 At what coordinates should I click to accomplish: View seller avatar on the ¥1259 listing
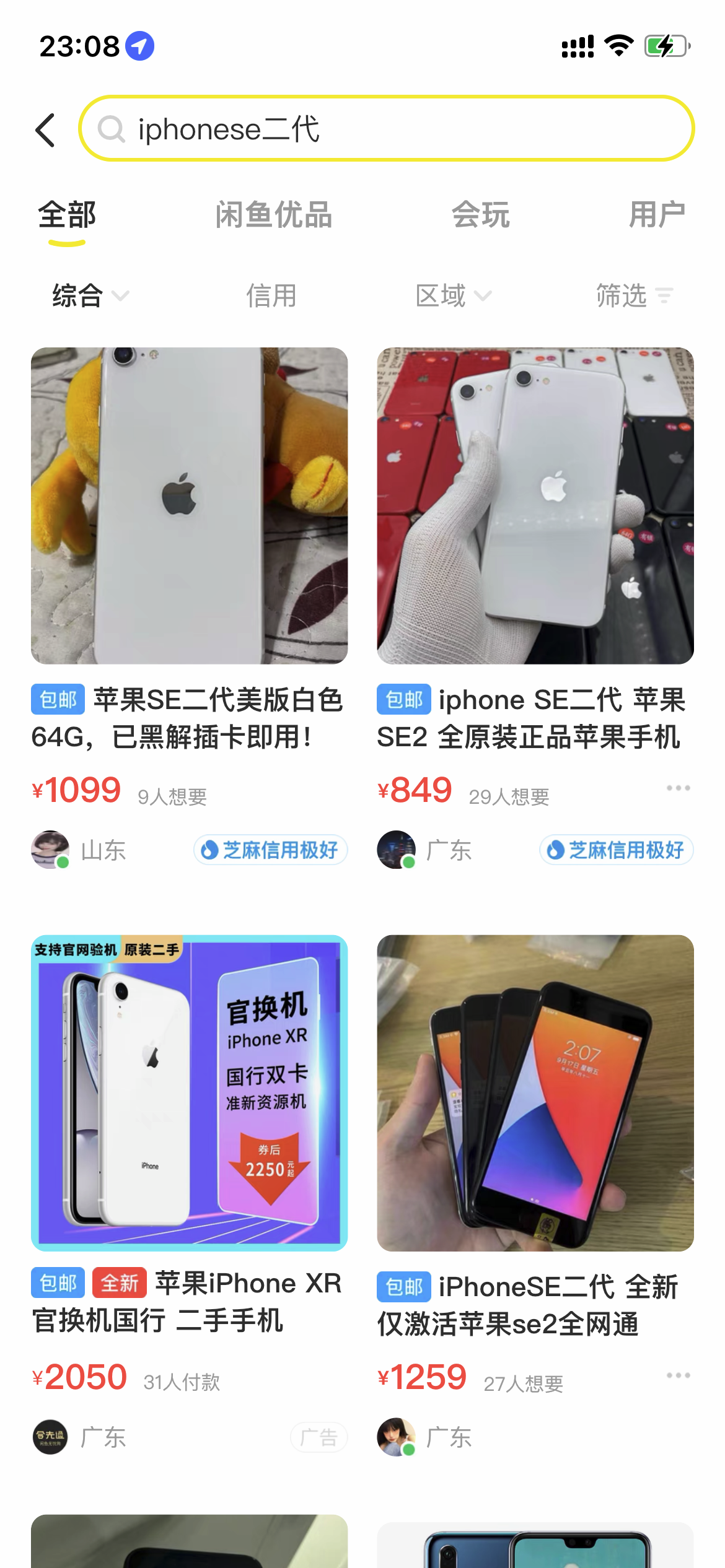pos(396,1437)
